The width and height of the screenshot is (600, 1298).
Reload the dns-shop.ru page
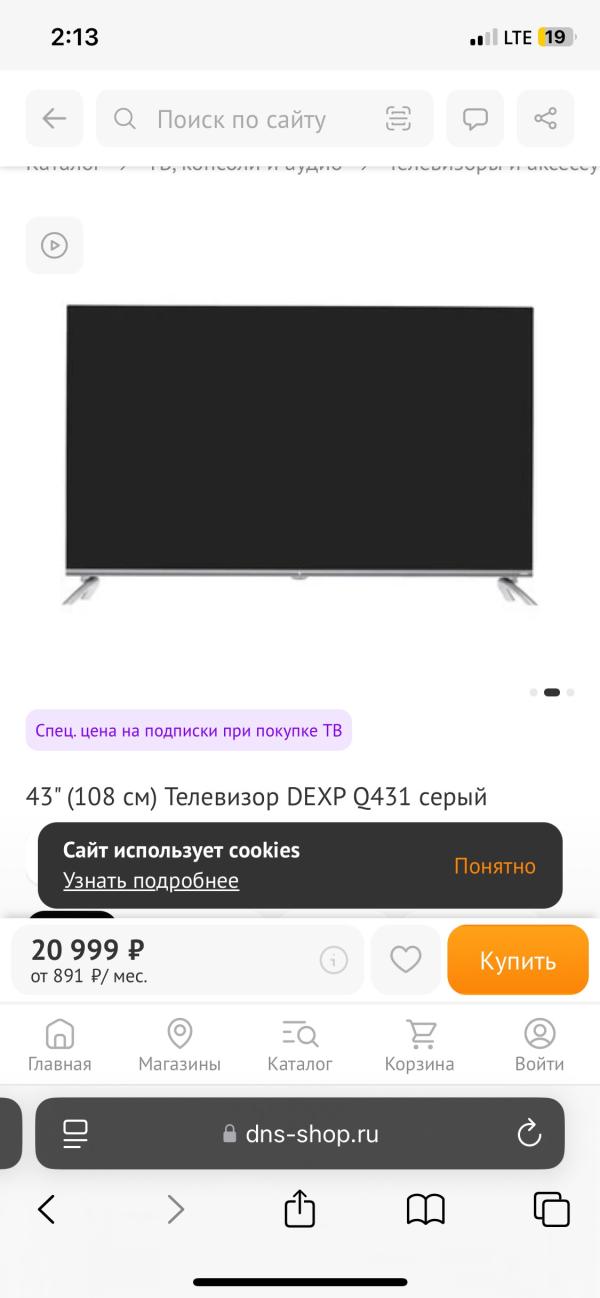[x=529, y=1133]
